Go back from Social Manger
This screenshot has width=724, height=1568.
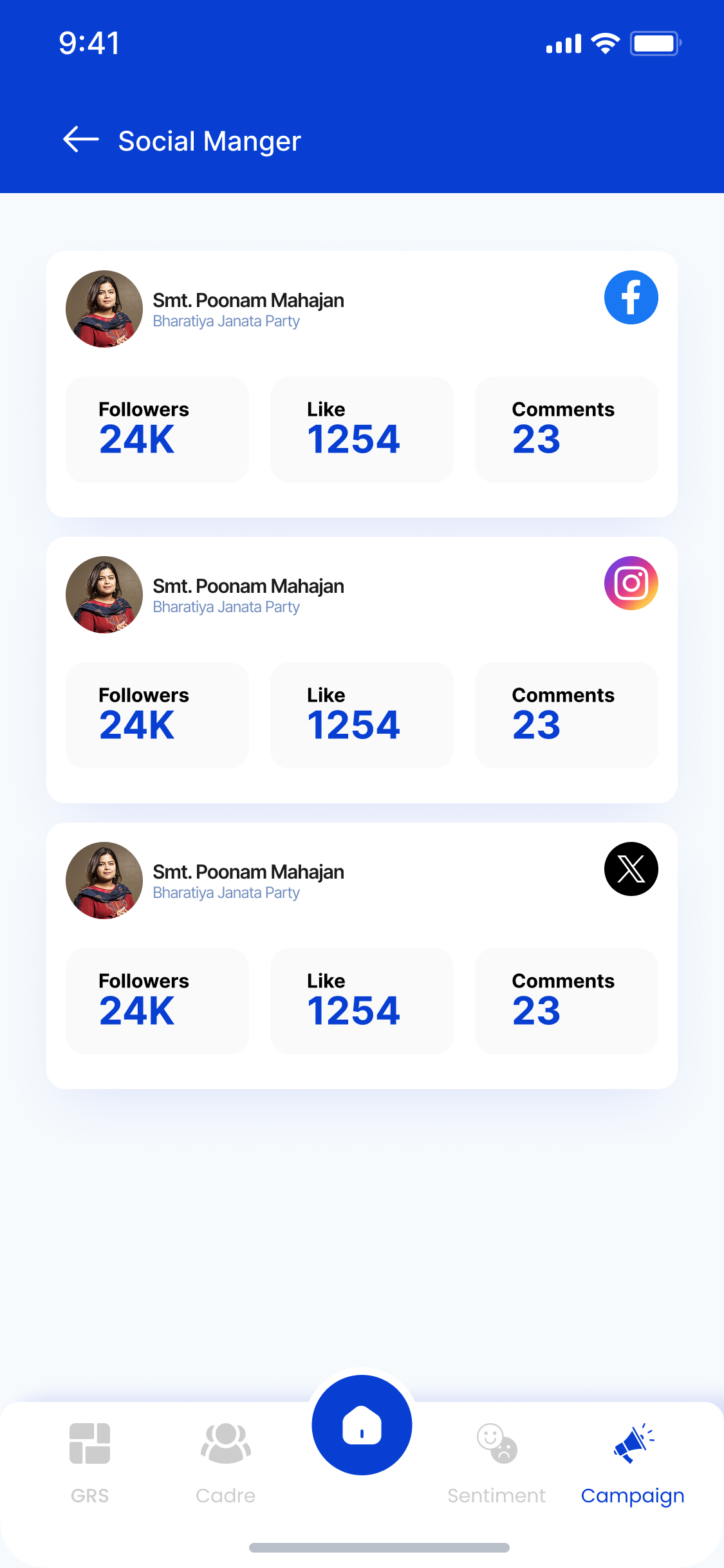(x=81, y=140)
